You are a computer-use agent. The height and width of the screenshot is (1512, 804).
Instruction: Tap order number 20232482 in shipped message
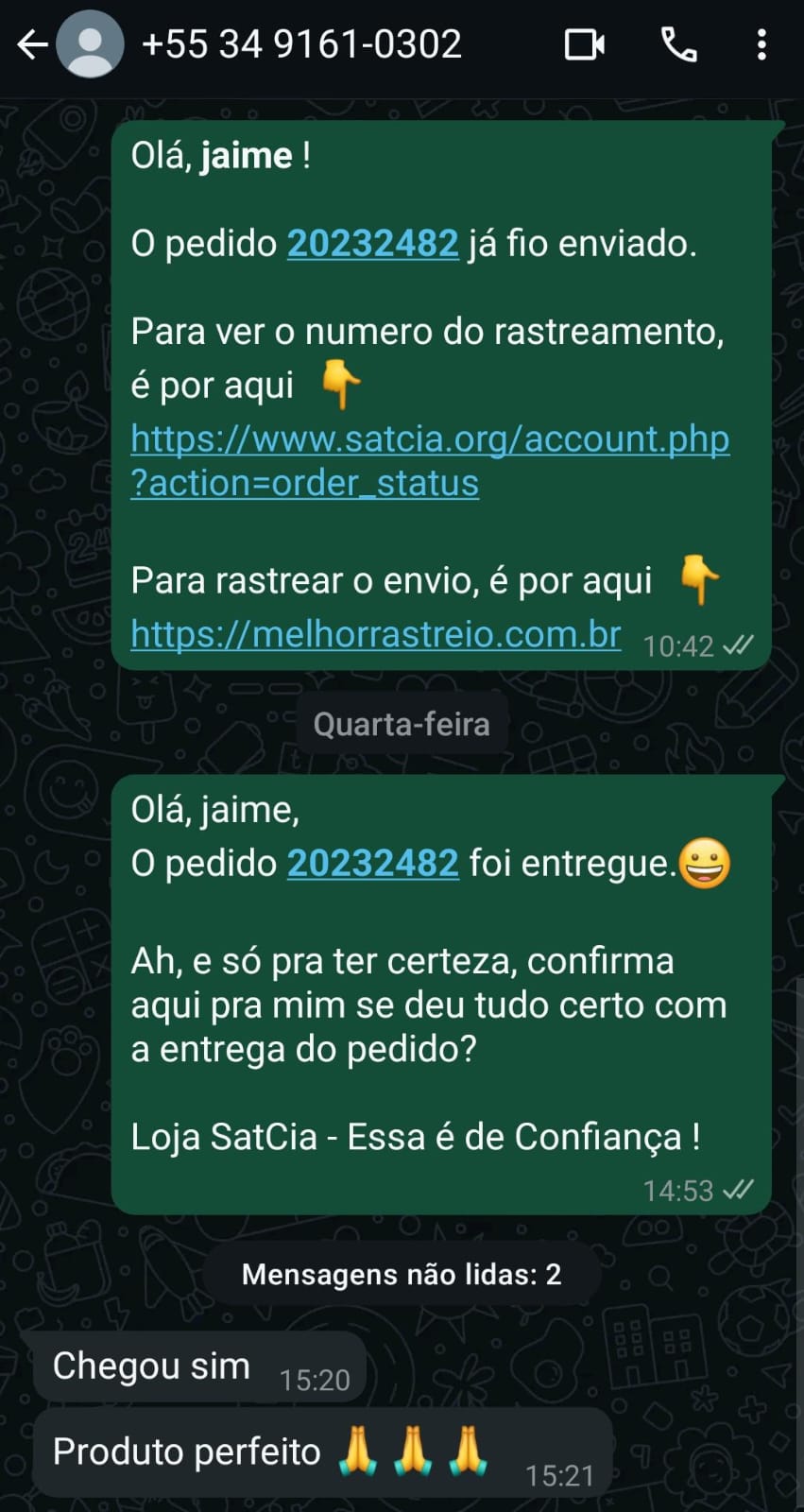(x=372, y=244)
